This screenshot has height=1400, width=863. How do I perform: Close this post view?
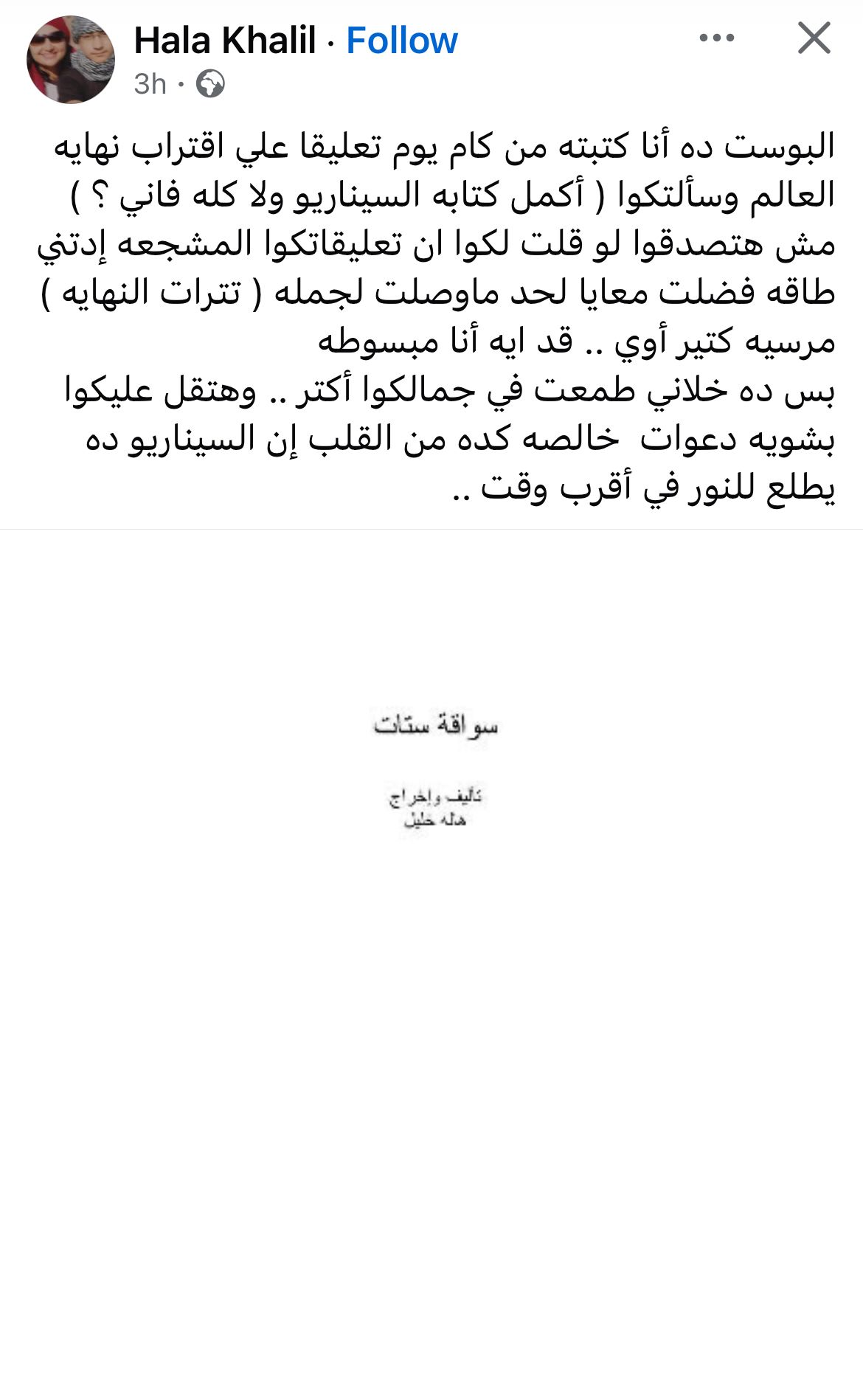[814, 38]
